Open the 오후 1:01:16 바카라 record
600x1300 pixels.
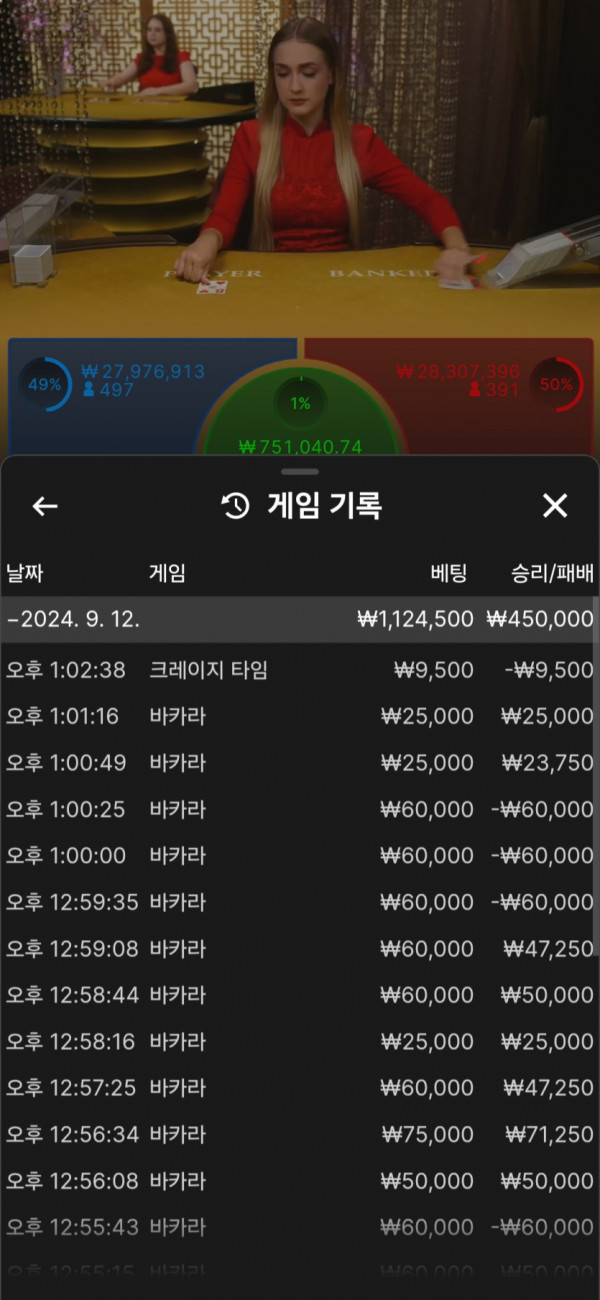tap(298, 716)
